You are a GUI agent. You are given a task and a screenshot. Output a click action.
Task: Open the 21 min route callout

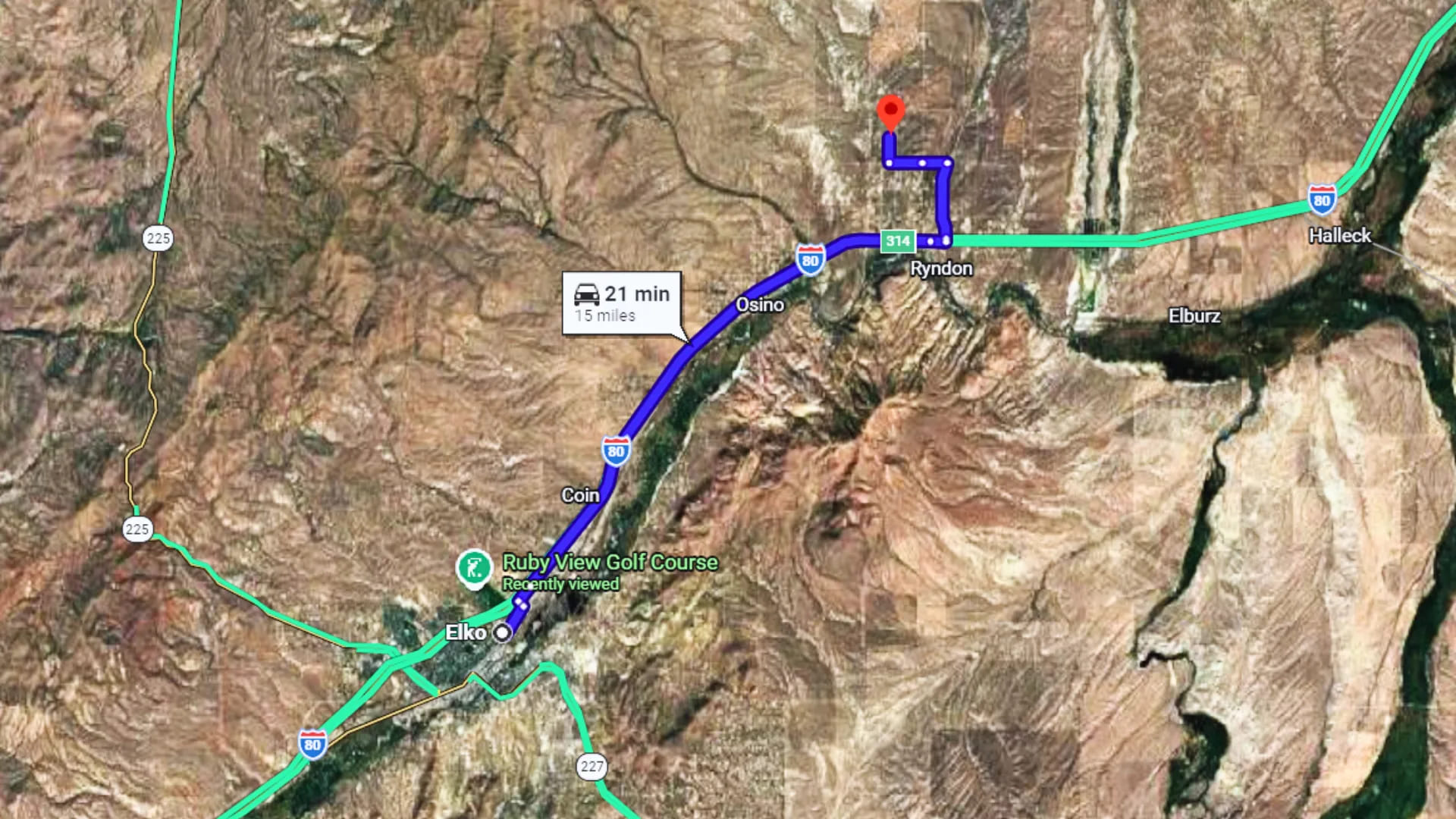621,303
